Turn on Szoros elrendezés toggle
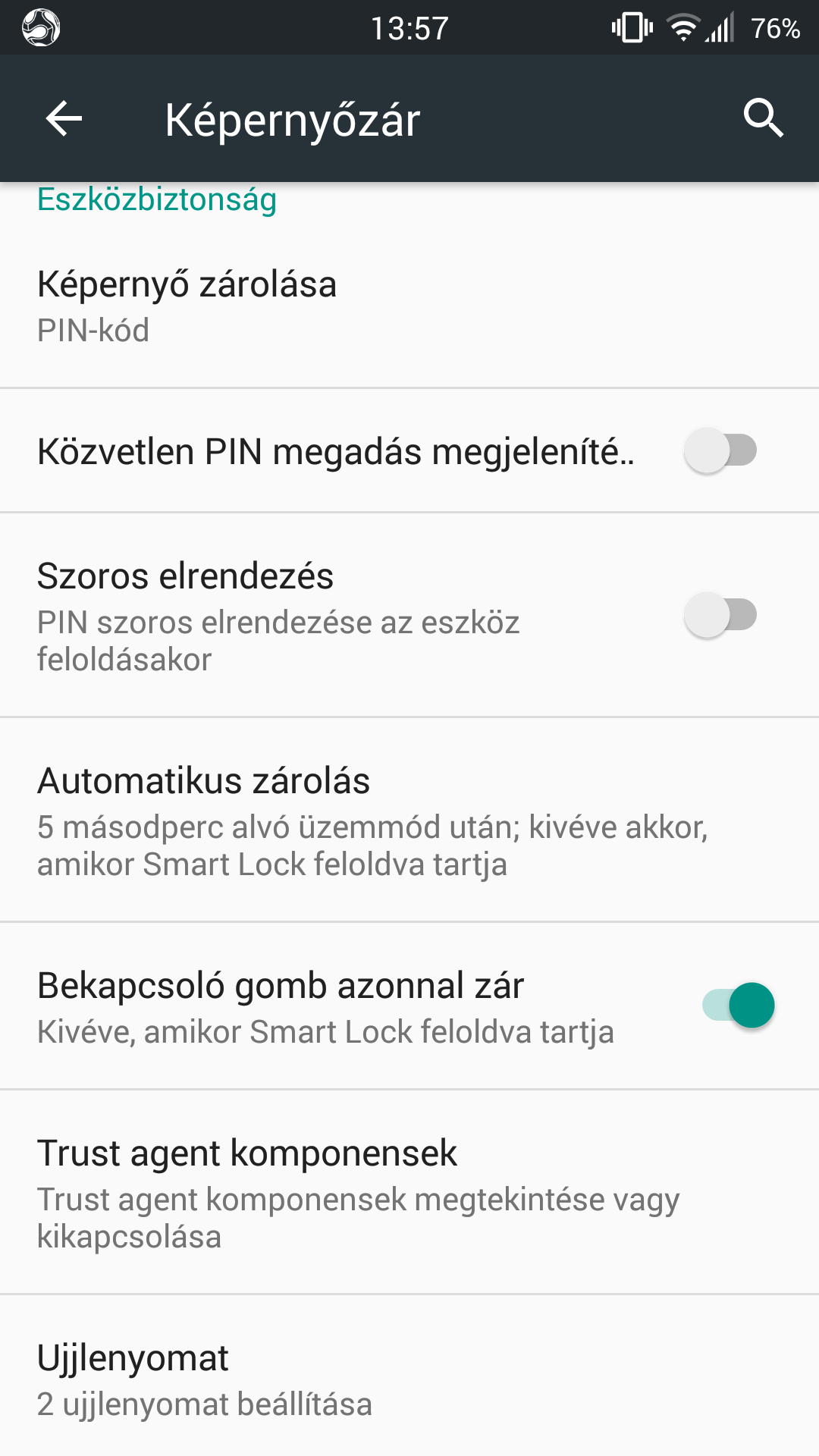 tap(720, 615)
